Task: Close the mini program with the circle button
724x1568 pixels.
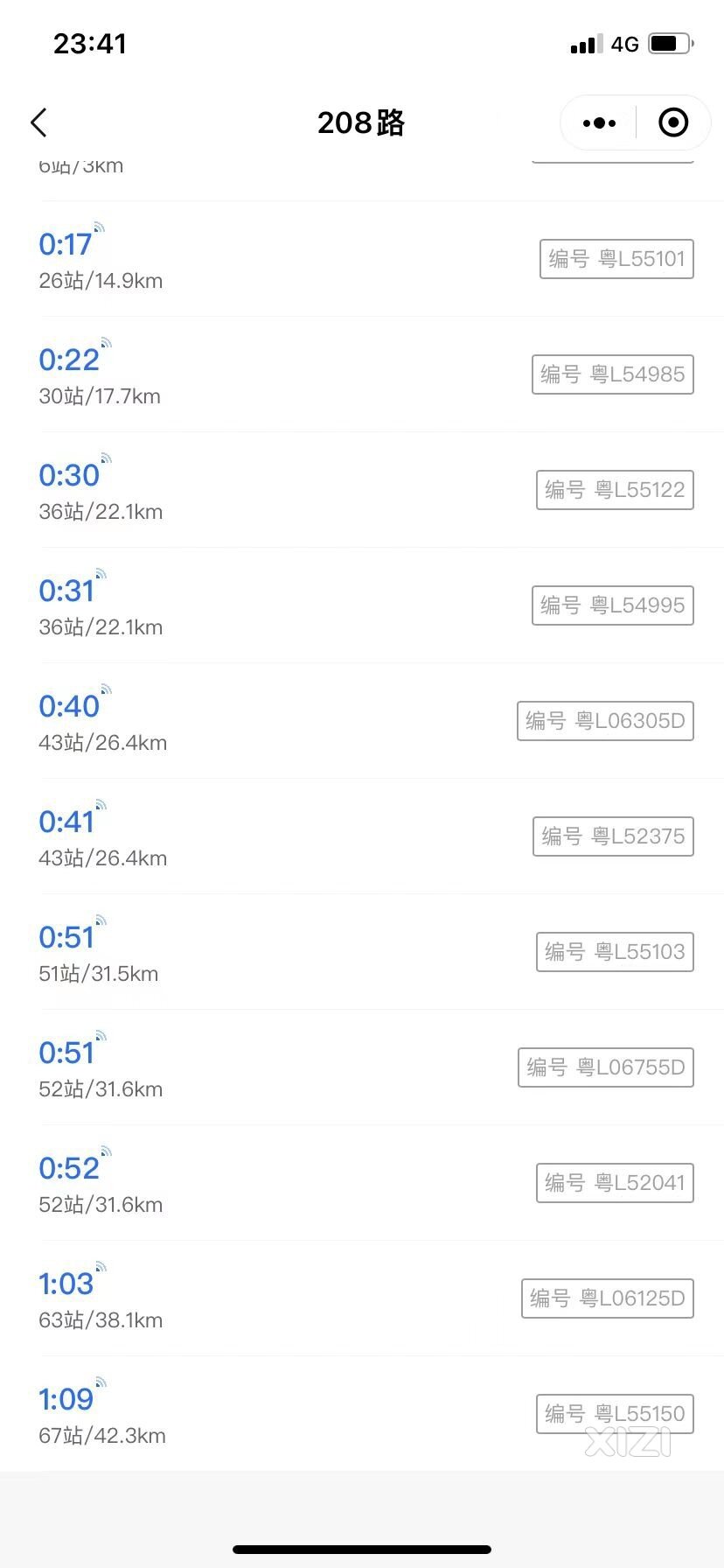Action: tap(672, 123)
